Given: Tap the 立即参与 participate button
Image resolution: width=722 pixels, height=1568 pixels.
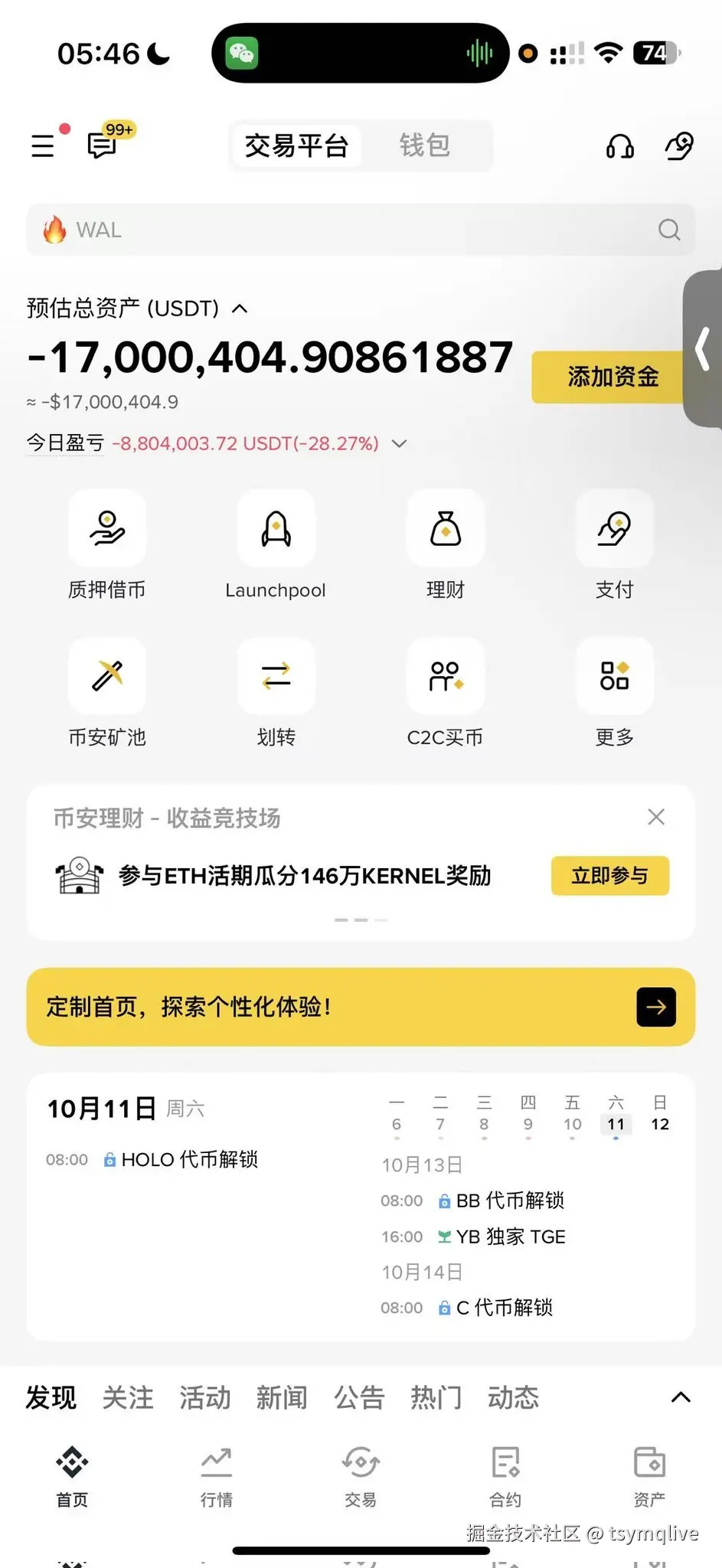Looking at the screenshot, I should click(x=609, y=876).
